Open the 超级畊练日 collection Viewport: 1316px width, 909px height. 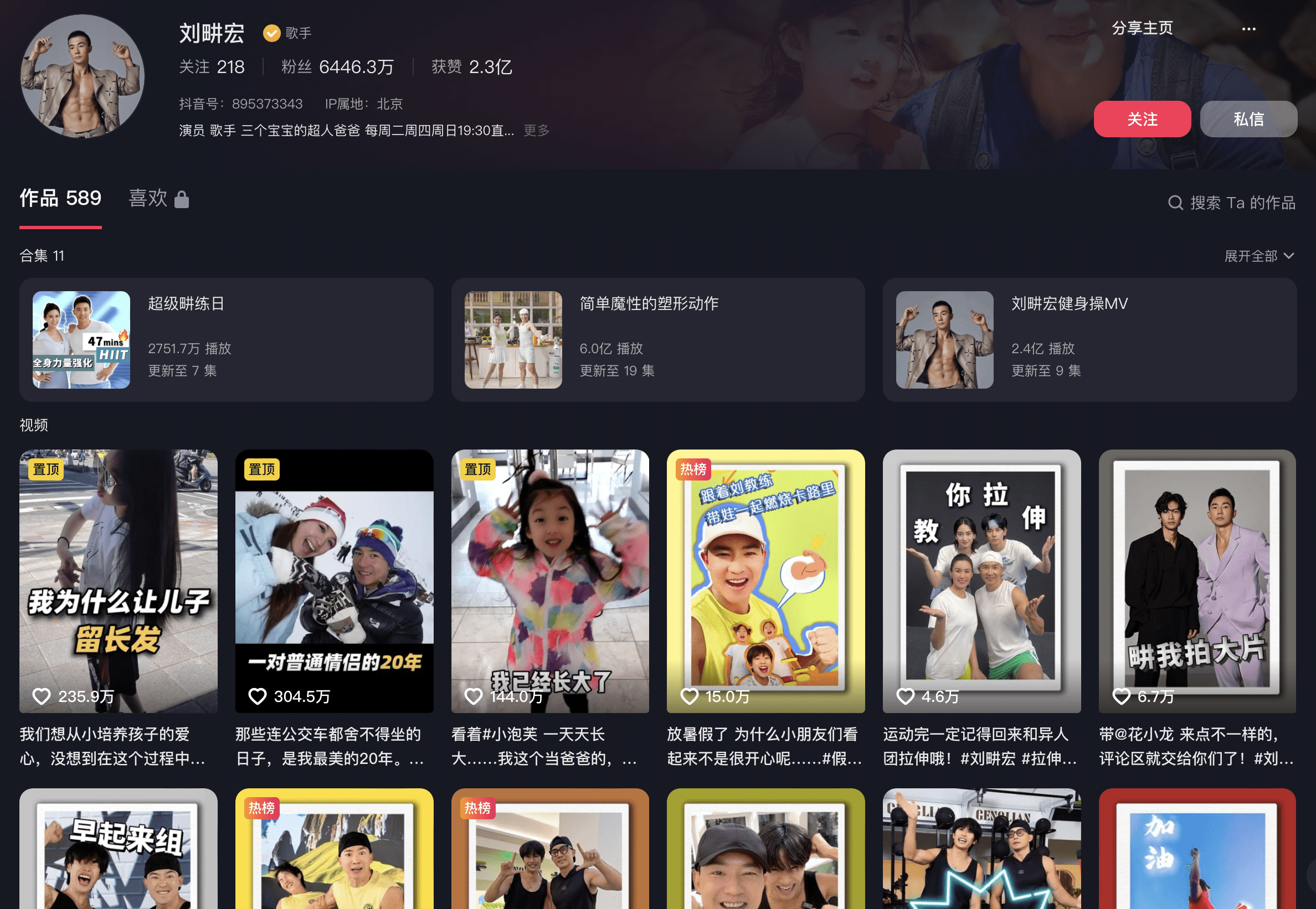click(x=225, y=340)
